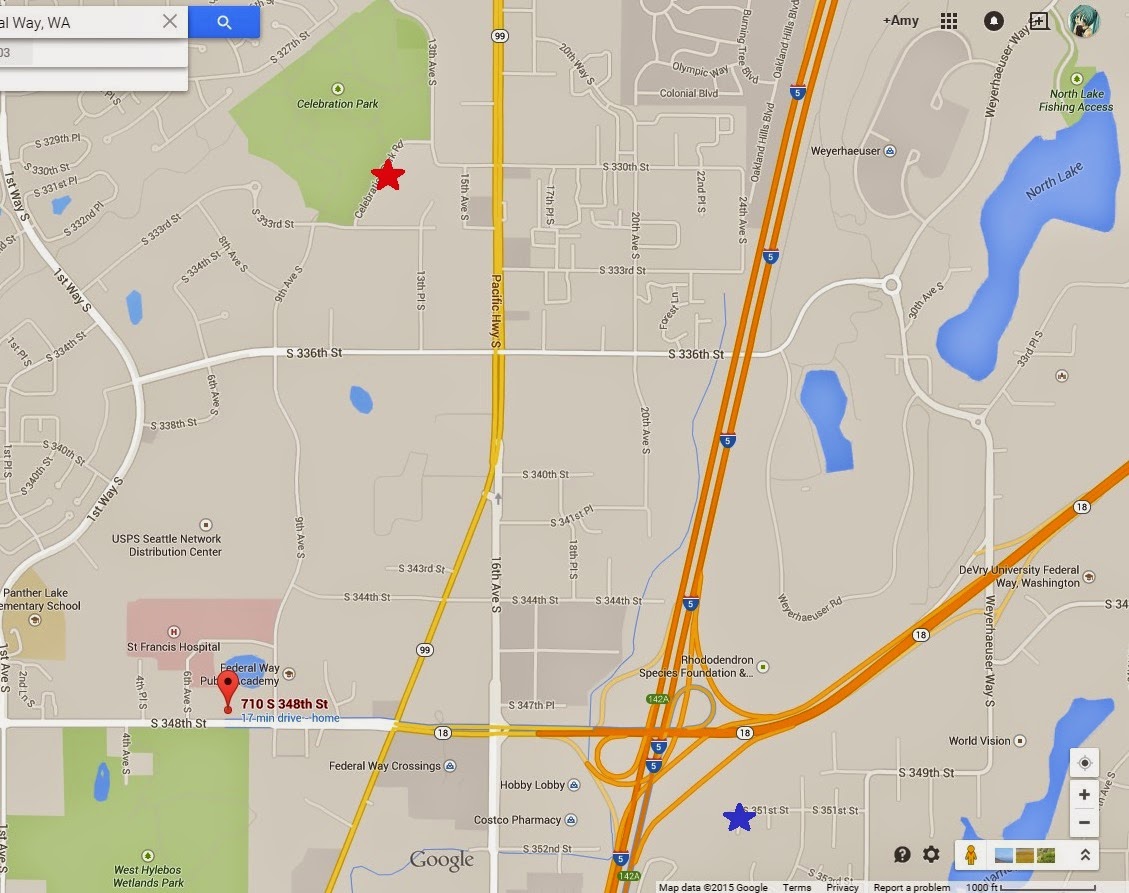Open the help question mark
Screen dimensions: 1129x893
coord(902,854)
